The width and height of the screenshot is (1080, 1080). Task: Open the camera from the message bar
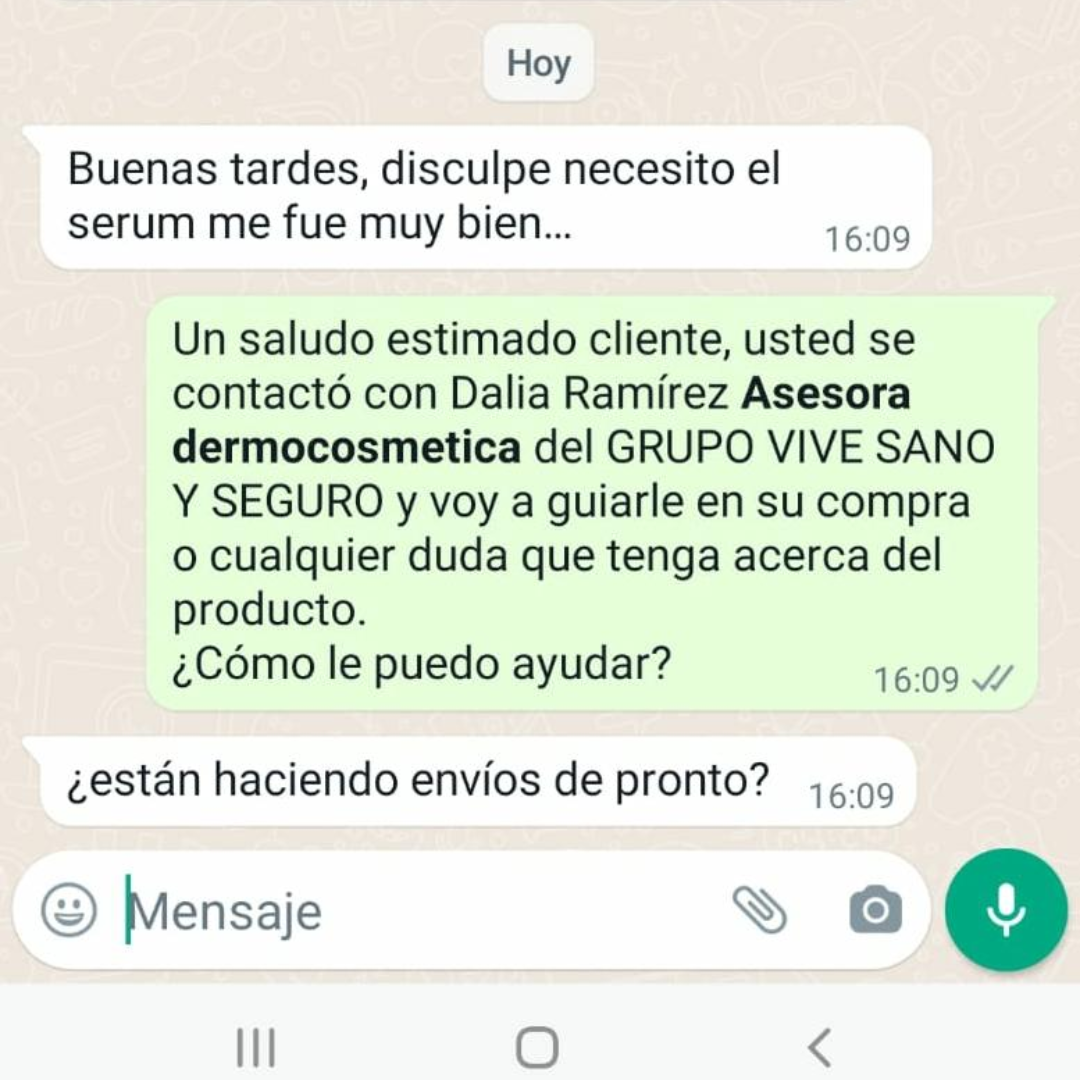(x=875, y=910)
